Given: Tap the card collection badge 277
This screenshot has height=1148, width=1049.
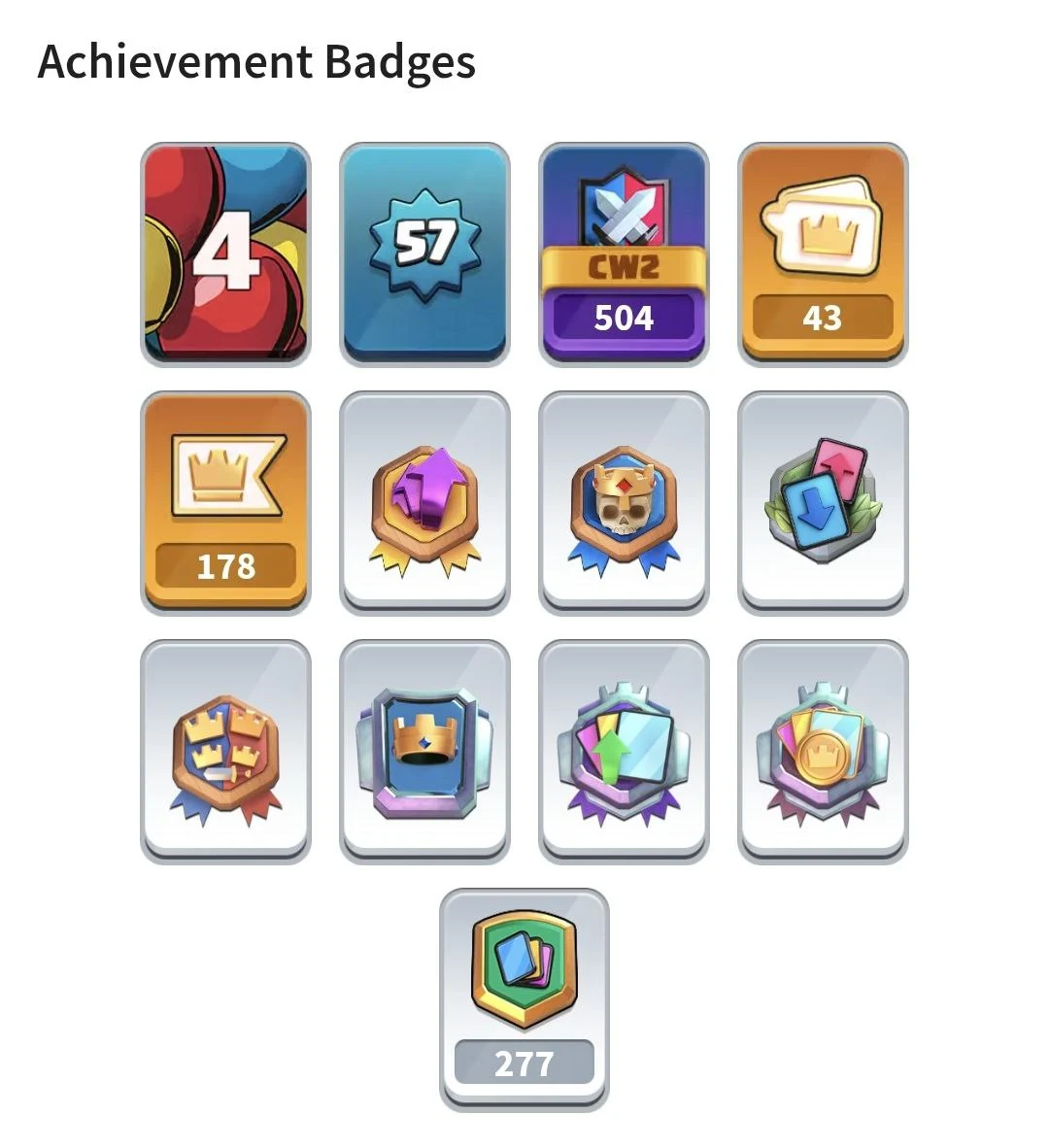Looking at the screenshot, I should [524, 999].
